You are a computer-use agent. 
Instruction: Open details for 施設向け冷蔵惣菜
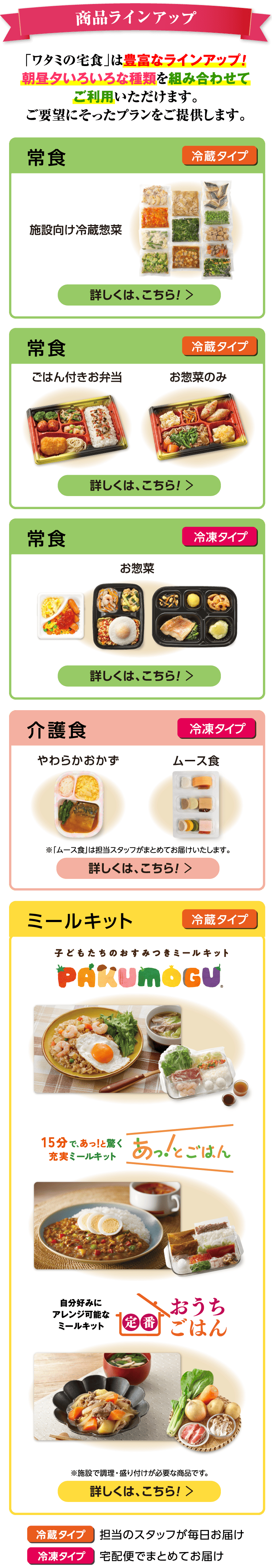click(139, 295)
